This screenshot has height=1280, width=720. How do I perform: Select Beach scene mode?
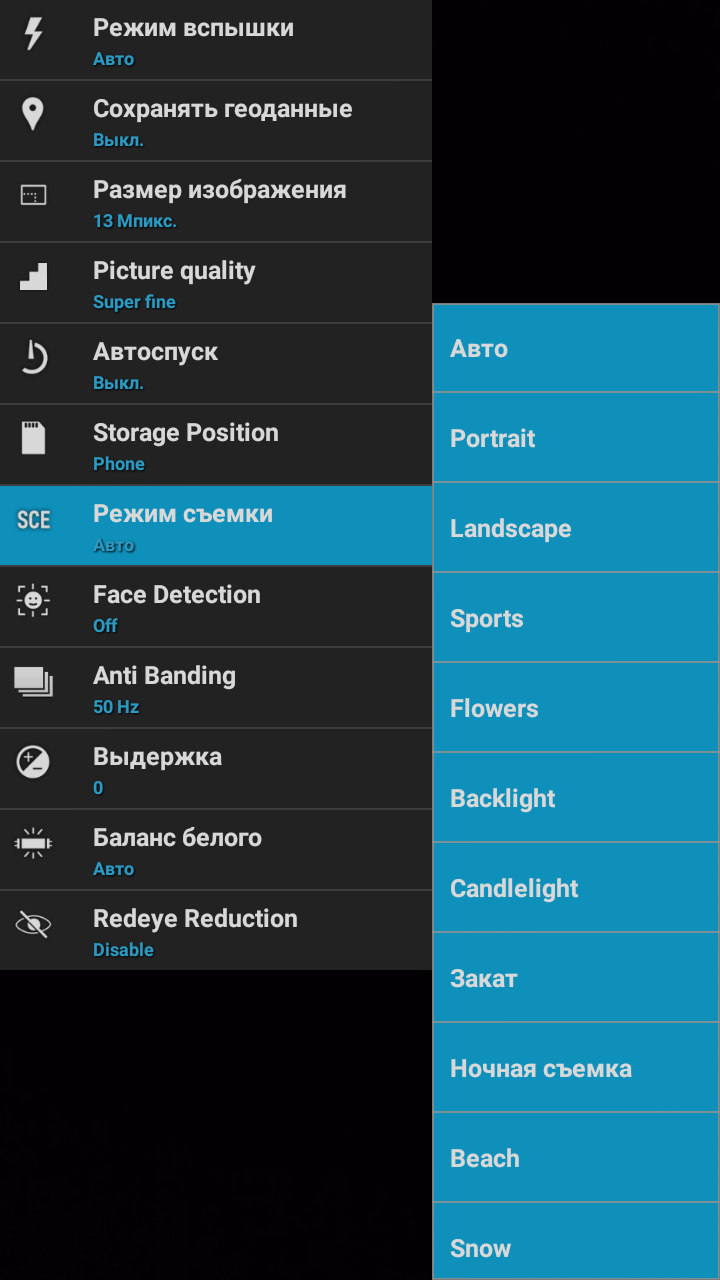[576, 1158]
